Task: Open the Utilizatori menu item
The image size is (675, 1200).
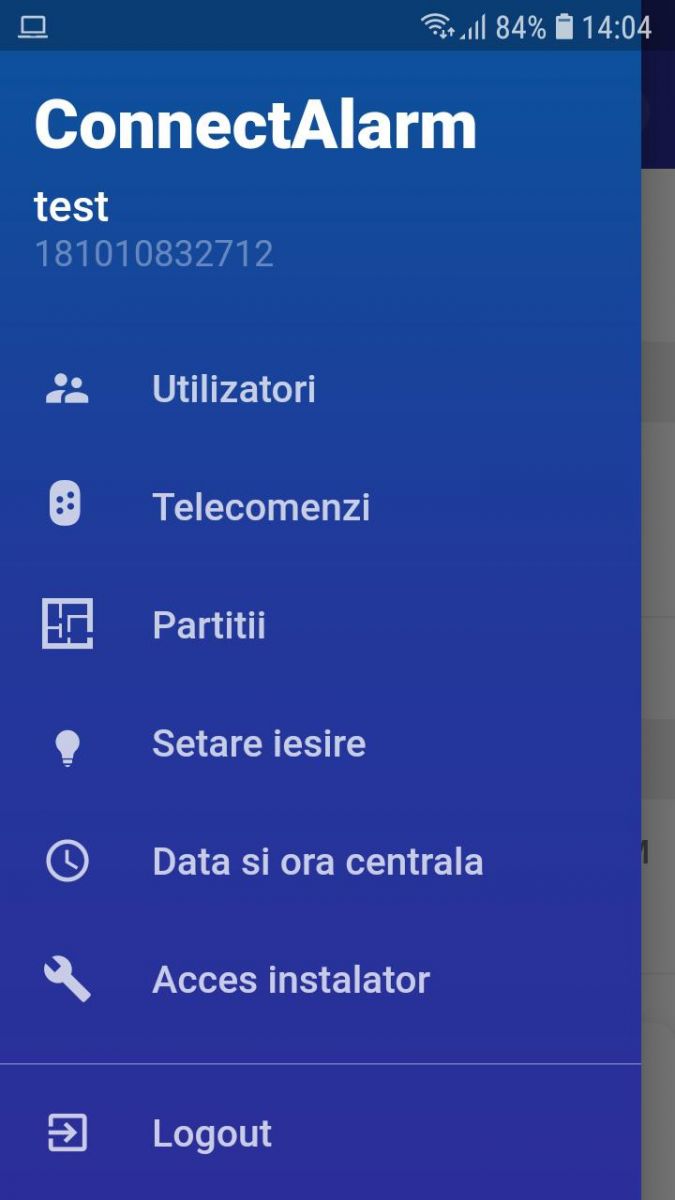Action: (233, 389)
